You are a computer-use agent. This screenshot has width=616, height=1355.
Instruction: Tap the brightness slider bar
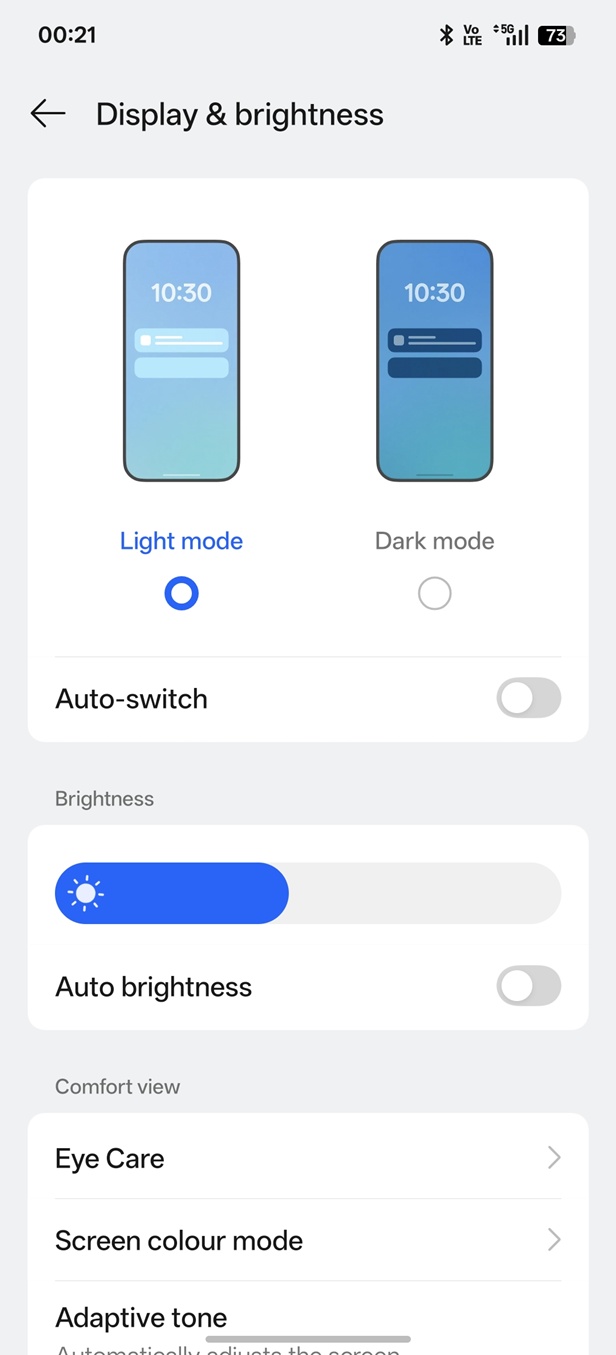(x=307, y=893)
